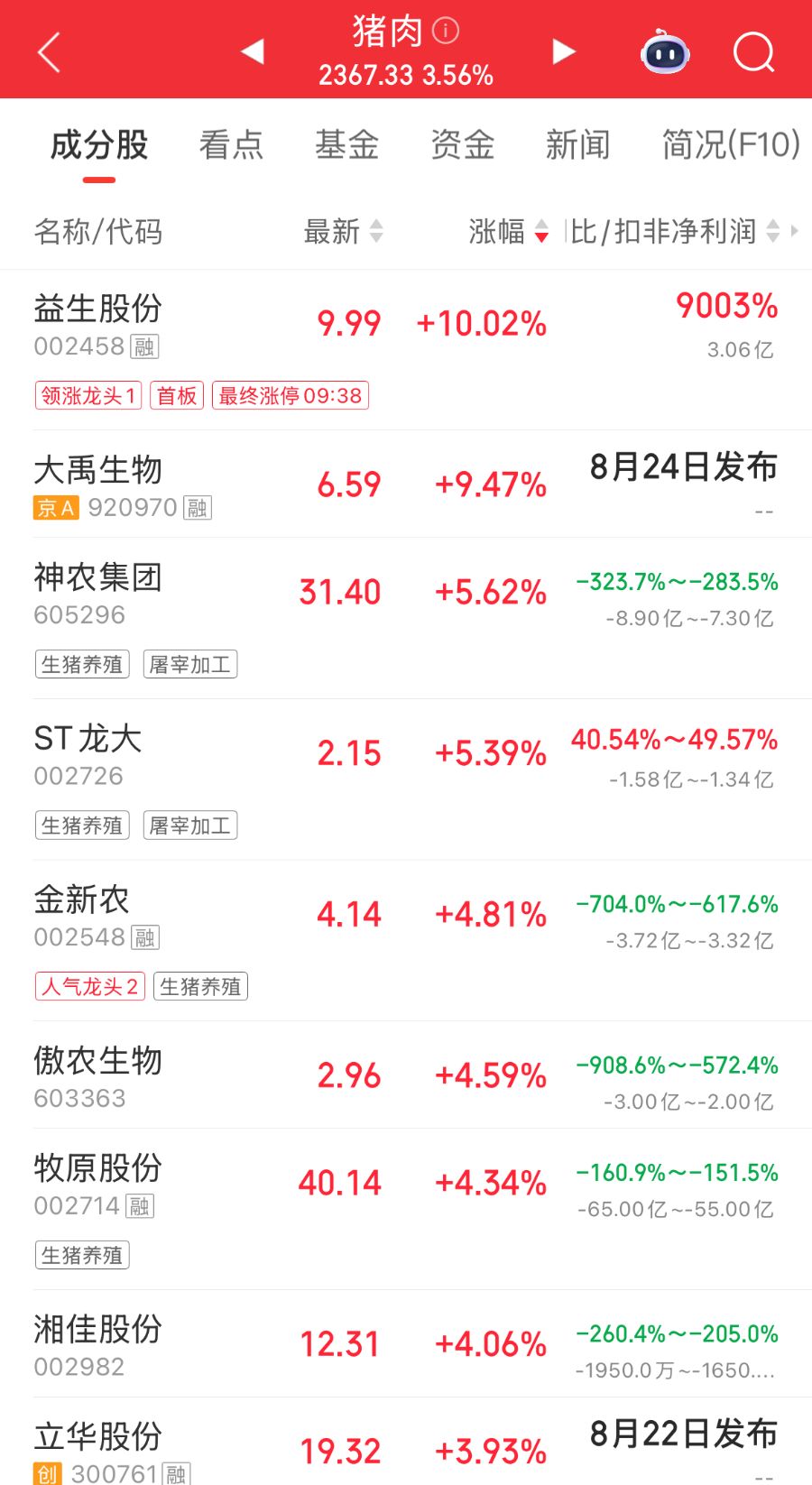Open the stock 大禹生物

click(406, 484)
